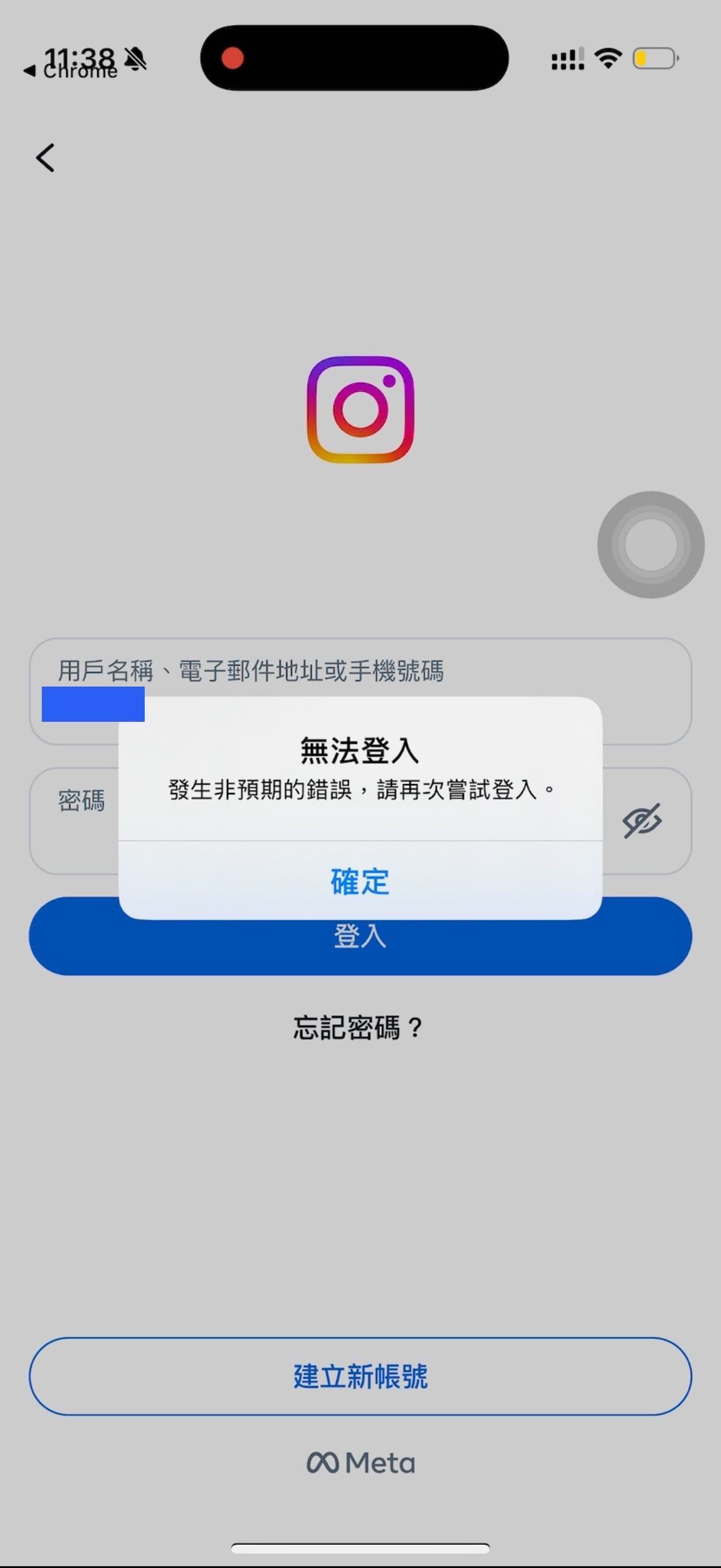Tap the Meta logo at the bottom
This screenshot has width=721, height=1568.
click(x=360, y=1463)
